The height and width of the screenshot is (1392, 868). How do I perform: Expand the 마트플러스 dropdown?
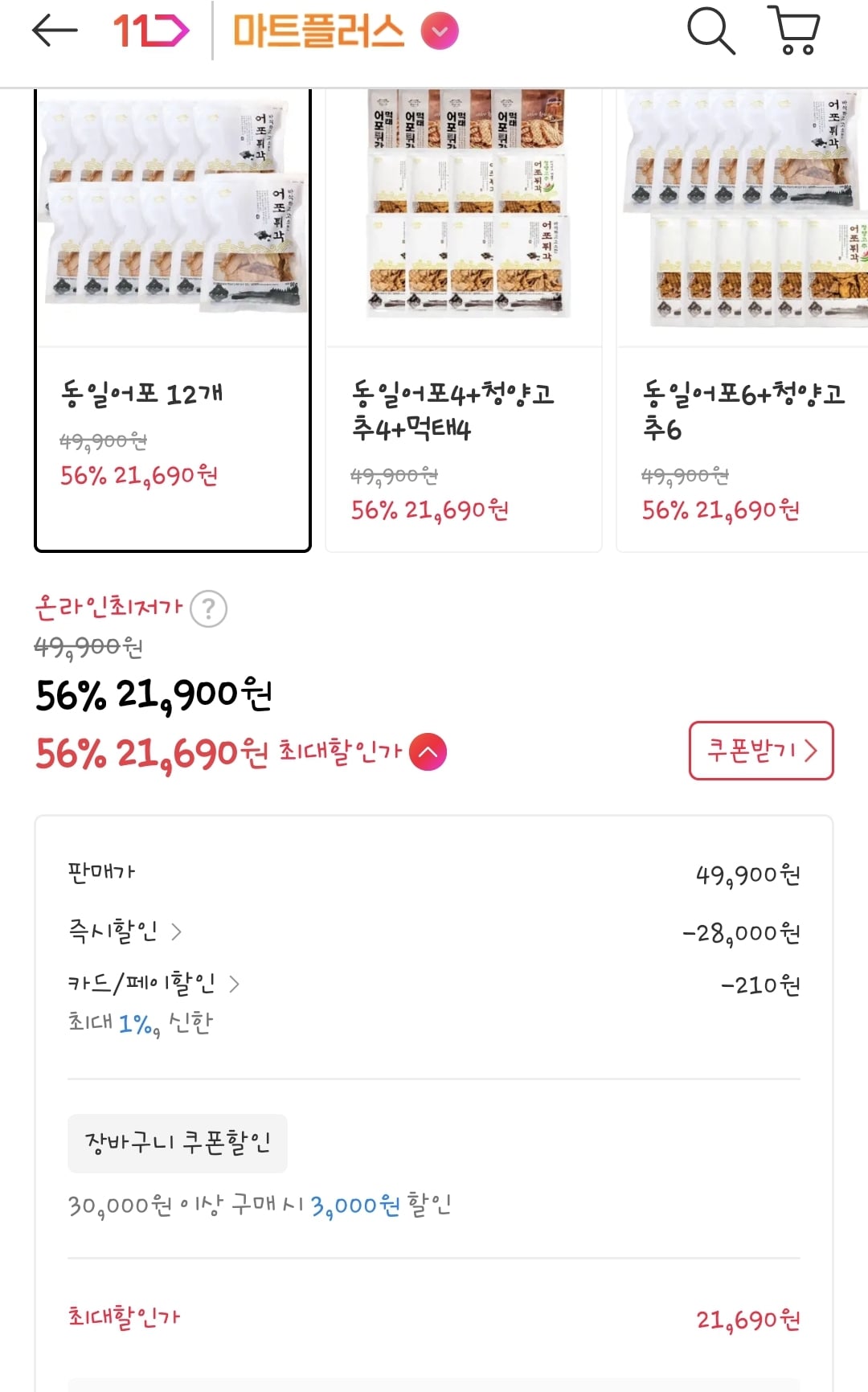click(440, 31)
